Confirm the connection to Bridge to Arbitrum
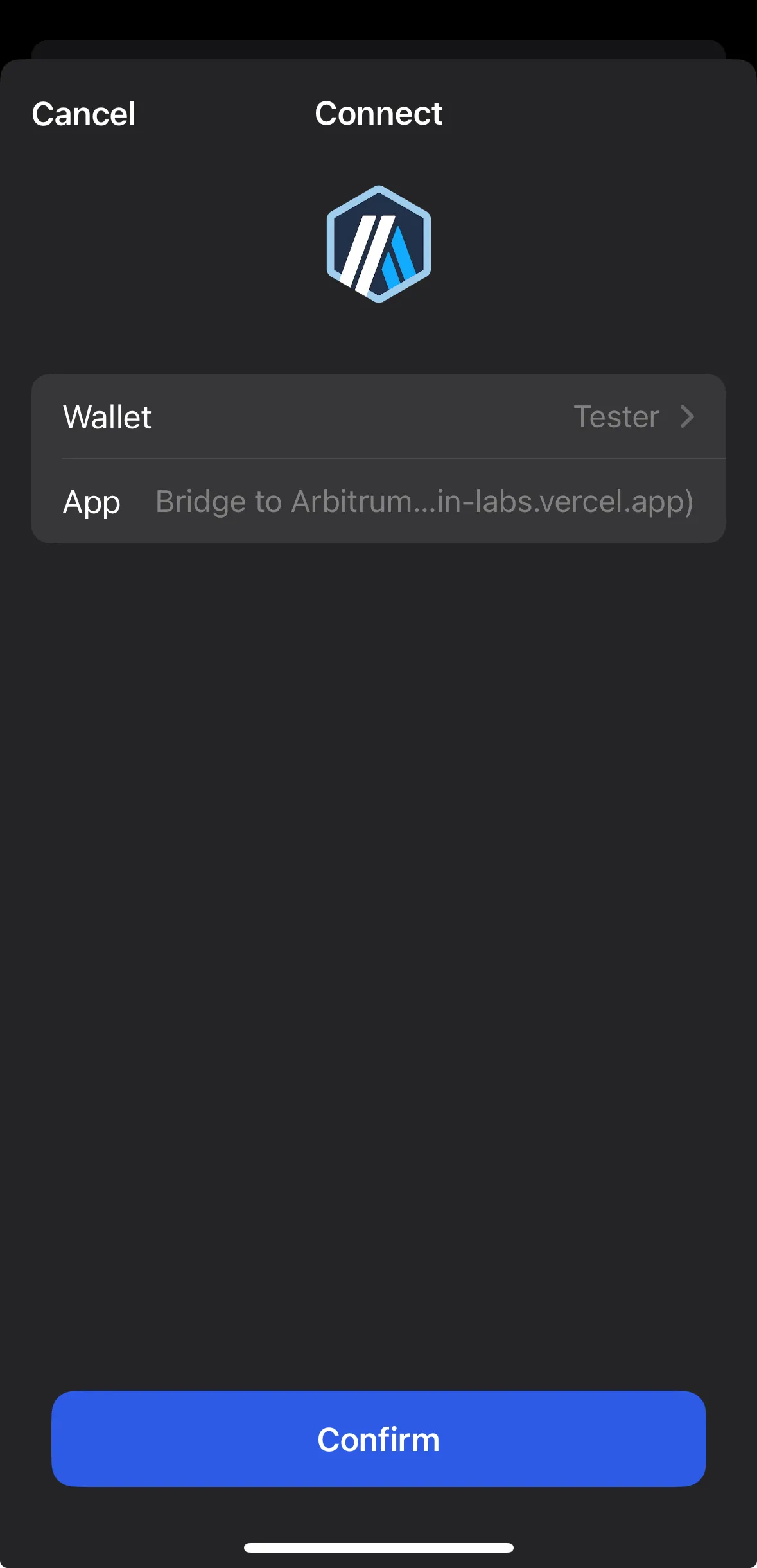The image size is (757, 1568). tap(378, 1439)
